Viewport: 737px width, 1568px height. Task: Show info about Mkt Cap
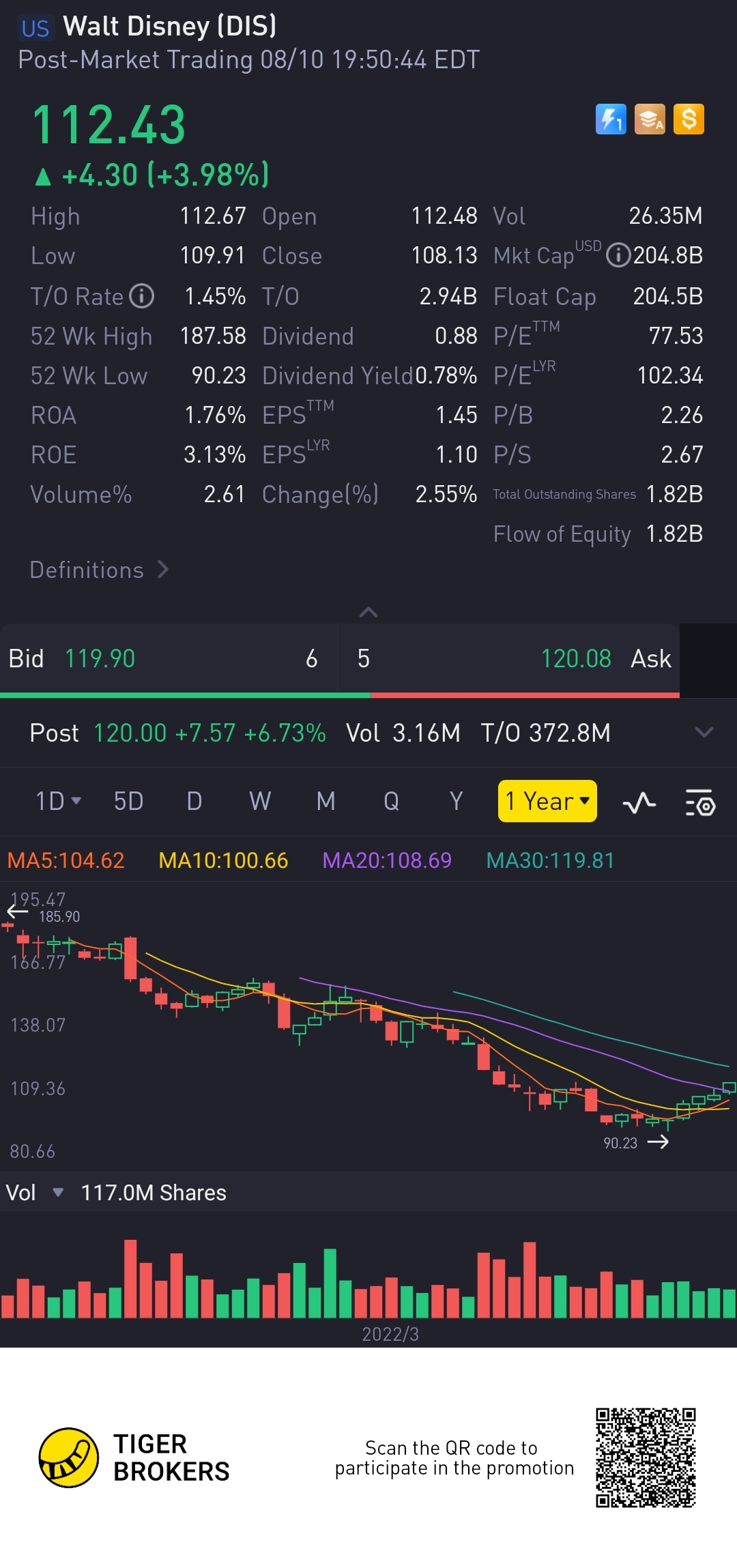618,256
